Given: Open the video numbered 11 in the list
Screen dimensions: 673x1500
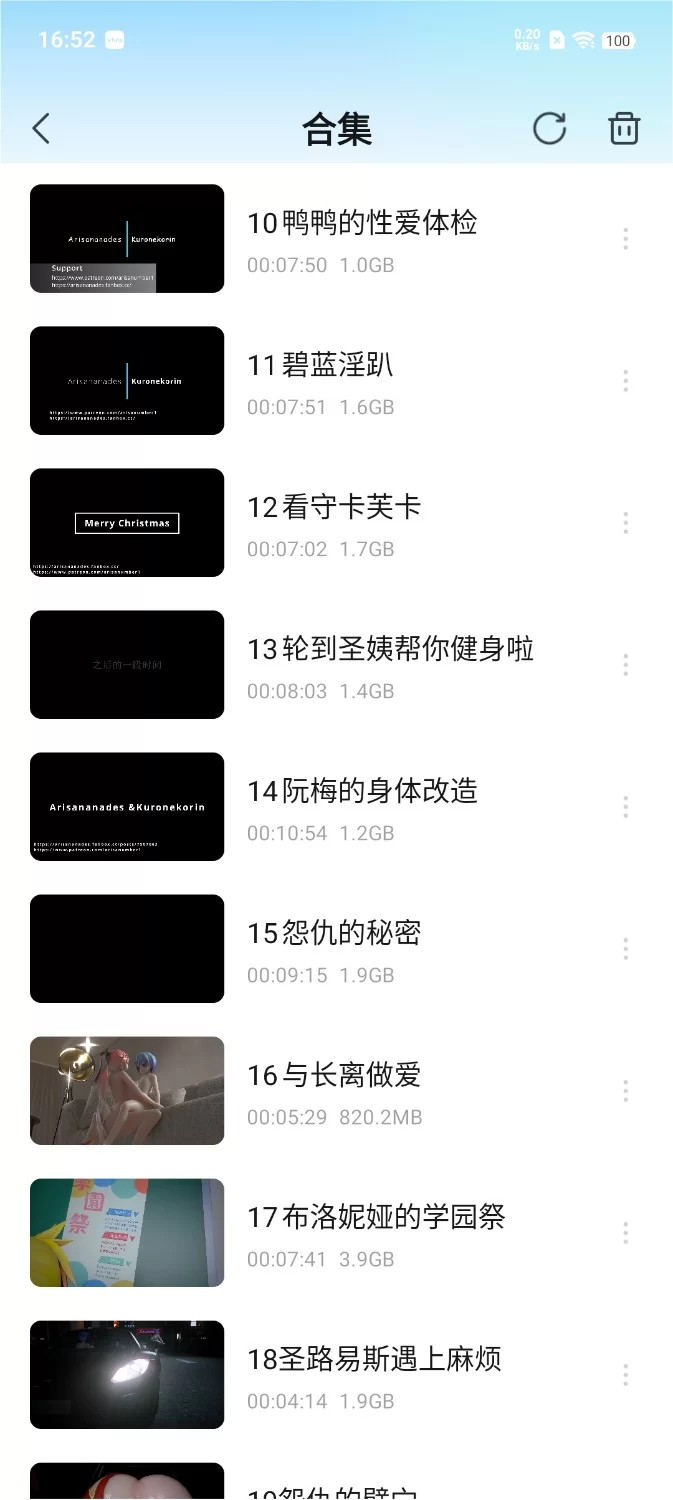Looking at the screenshot, I should [x=320, y=366].
